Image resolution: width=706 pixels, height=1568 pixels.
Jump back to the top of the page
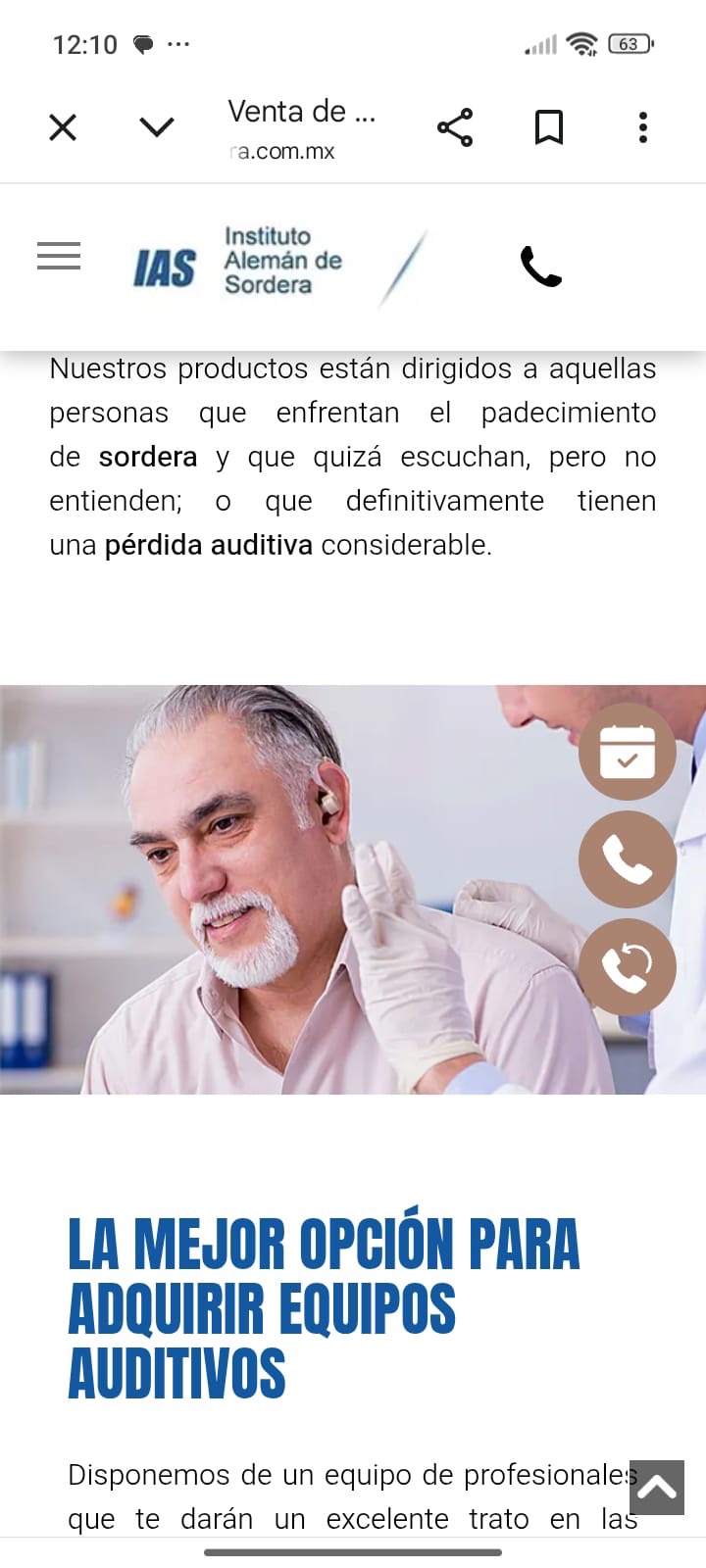(657, 1488)
